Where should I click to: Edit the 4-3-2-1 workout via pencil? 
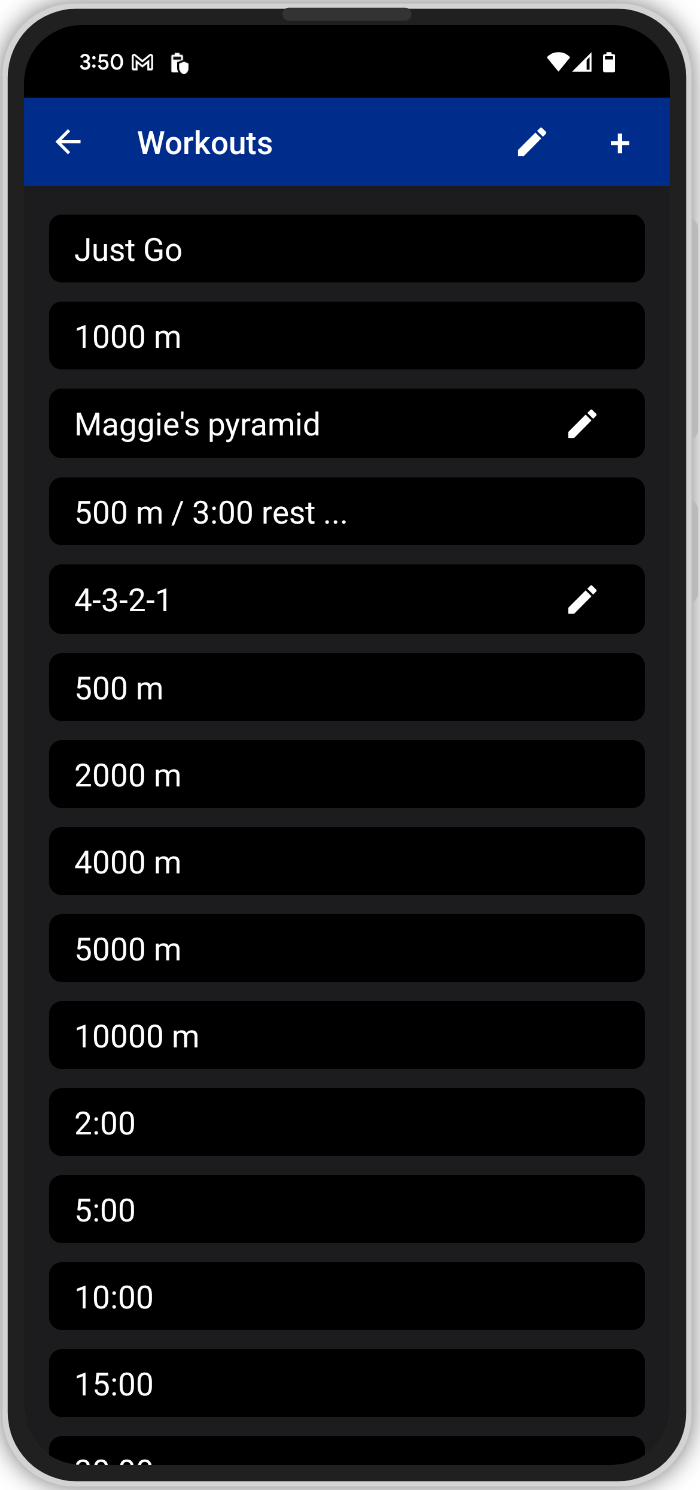click(582, 600)
